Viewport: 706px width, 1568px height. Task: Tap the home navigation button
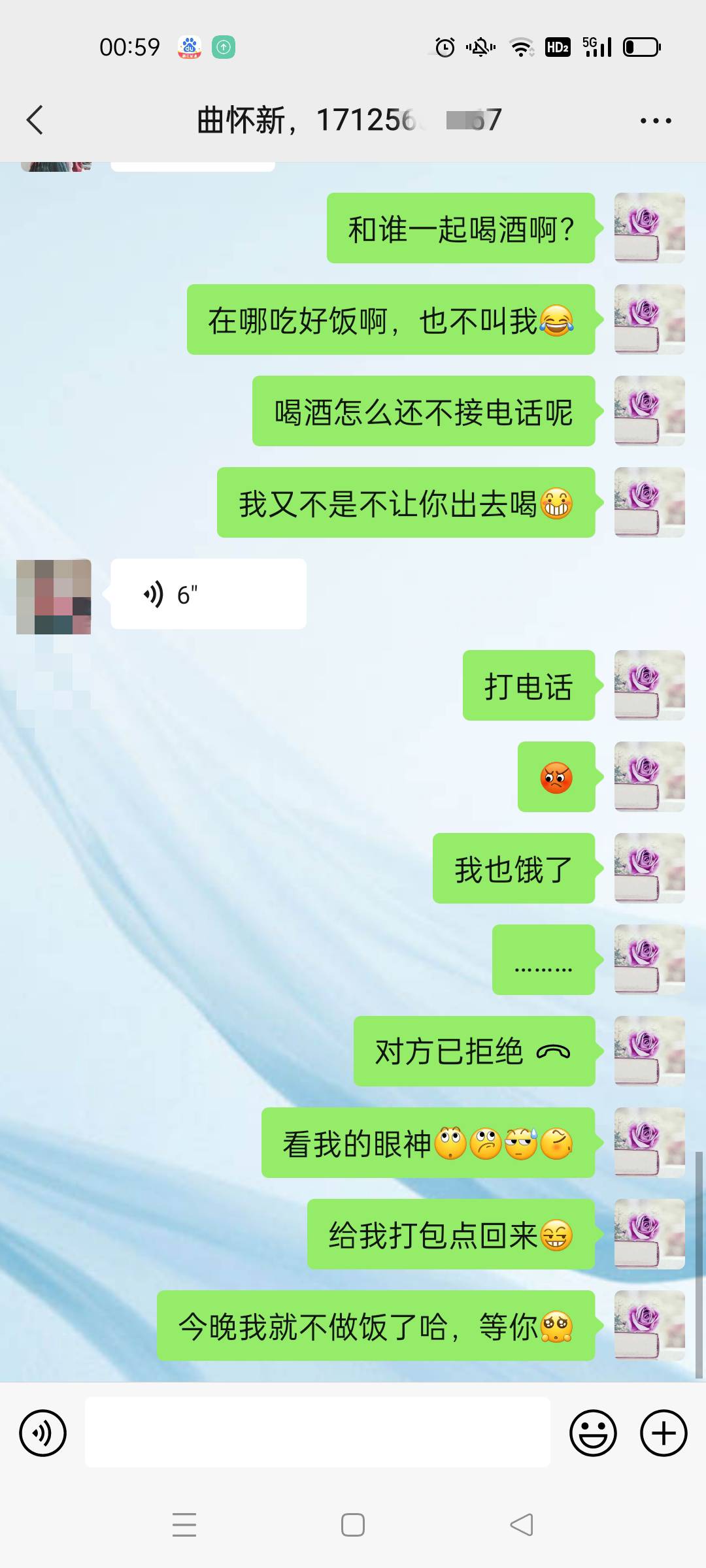353,1524
